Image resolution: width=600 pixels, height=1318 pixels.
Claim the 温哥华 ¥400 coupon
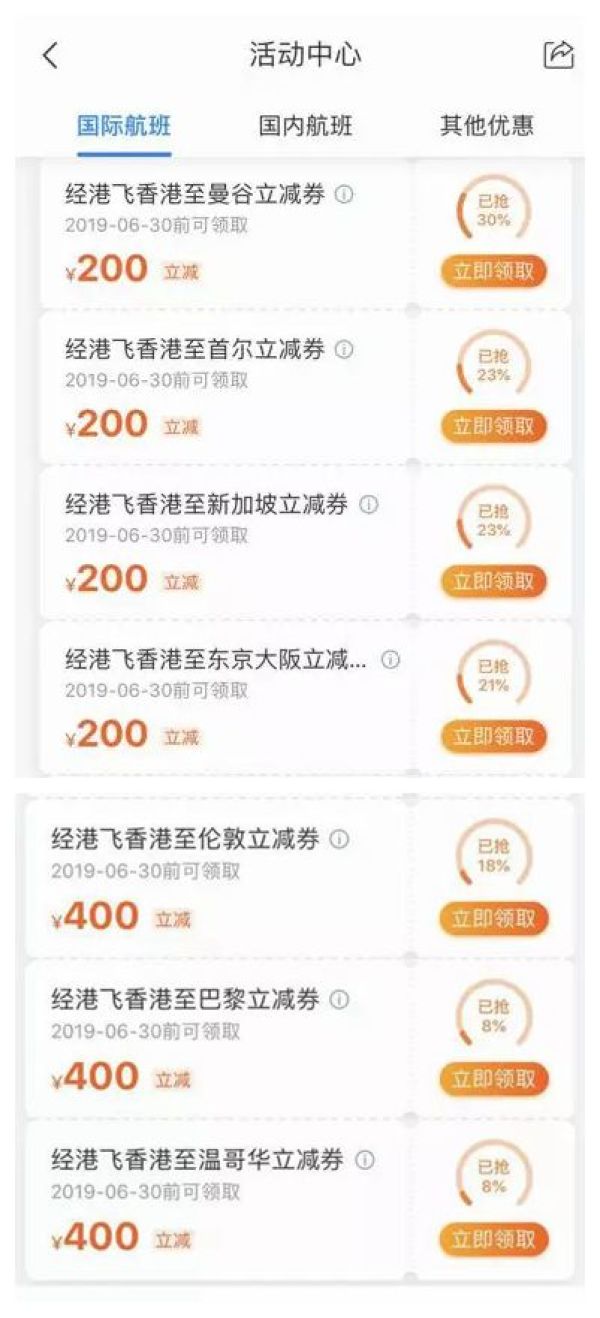[x=494, y=1240]
